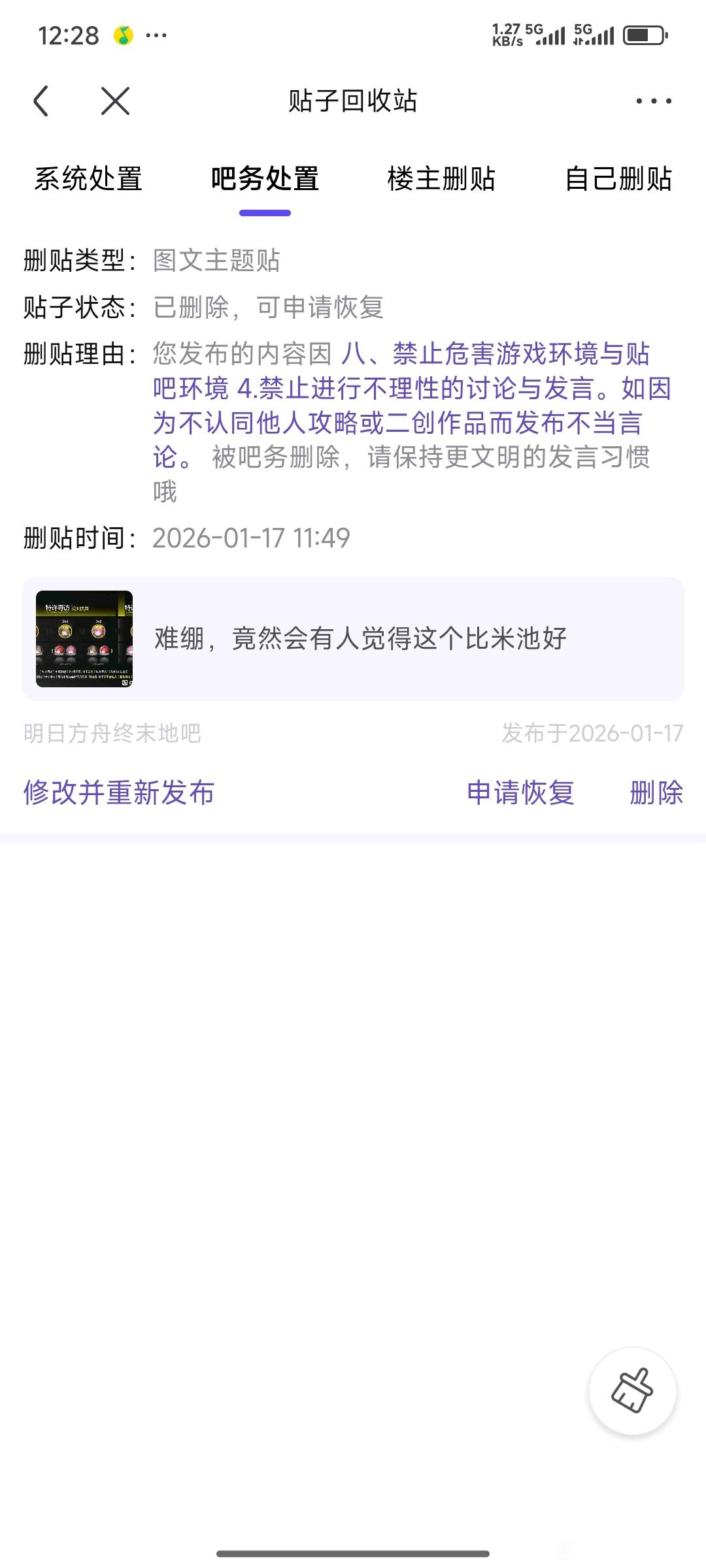
Task: Switch to the 楼主删贴 tab
Action: (x=441, y=179)
